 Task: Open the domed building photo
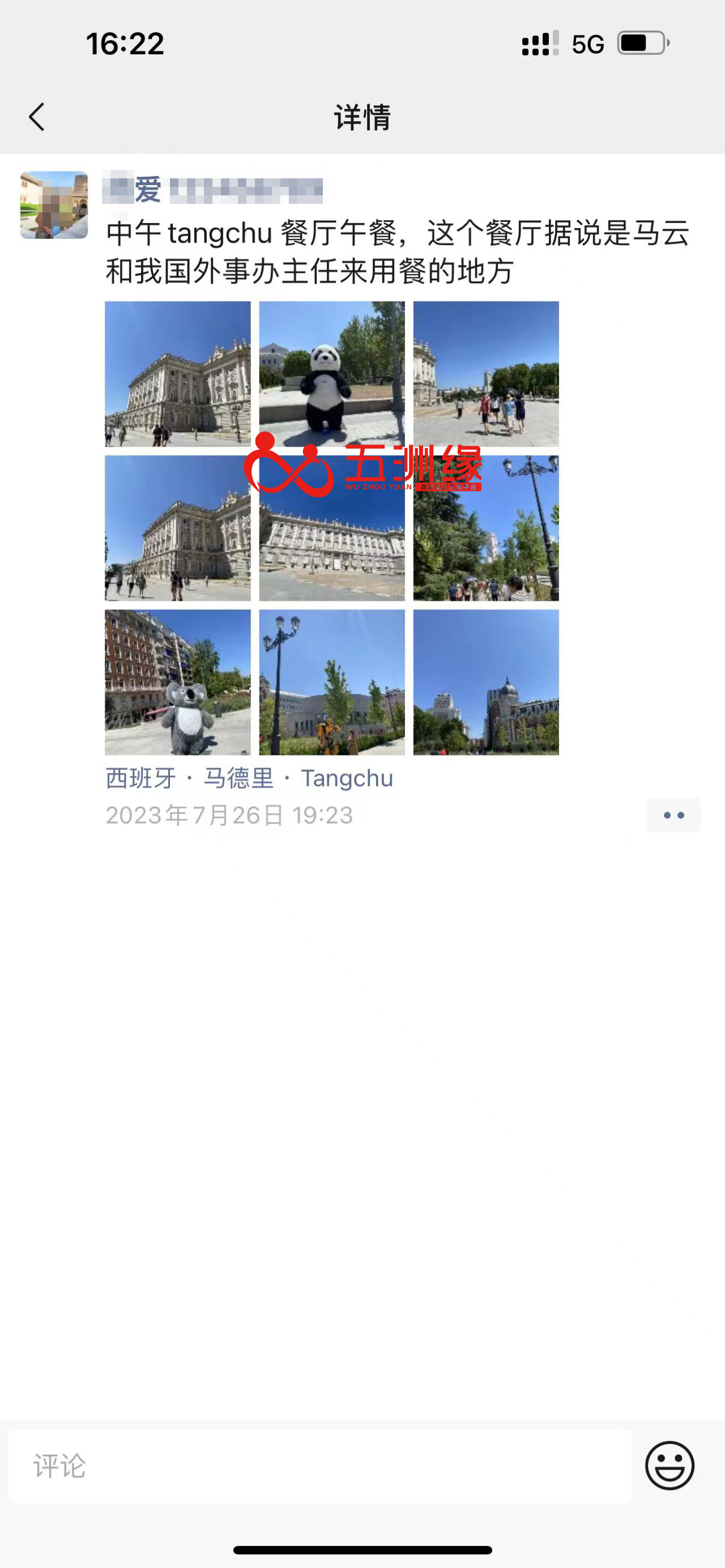click(x=486, y=682)
